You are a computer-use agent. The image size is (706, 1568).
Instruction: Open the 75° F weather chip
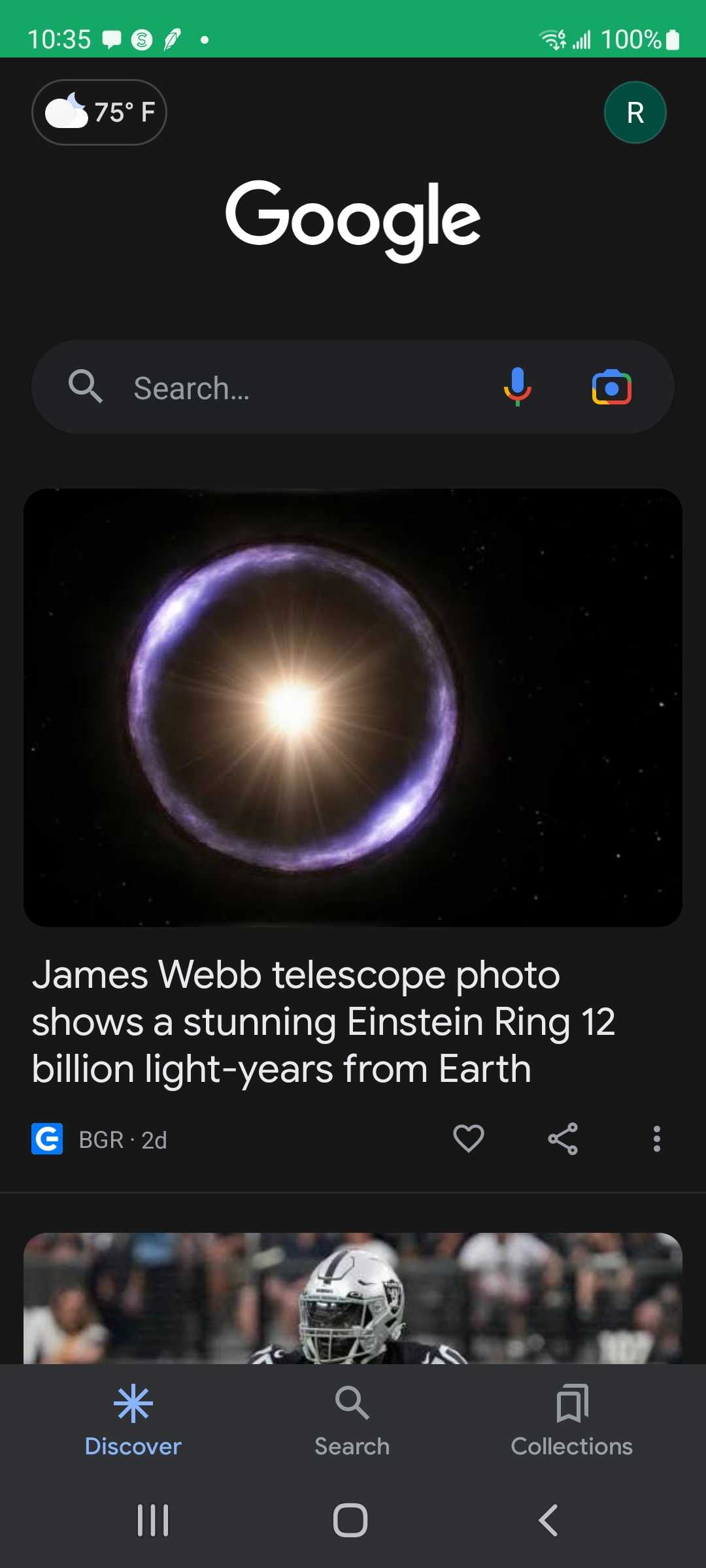pyautogui.click(x=99, y=112)
